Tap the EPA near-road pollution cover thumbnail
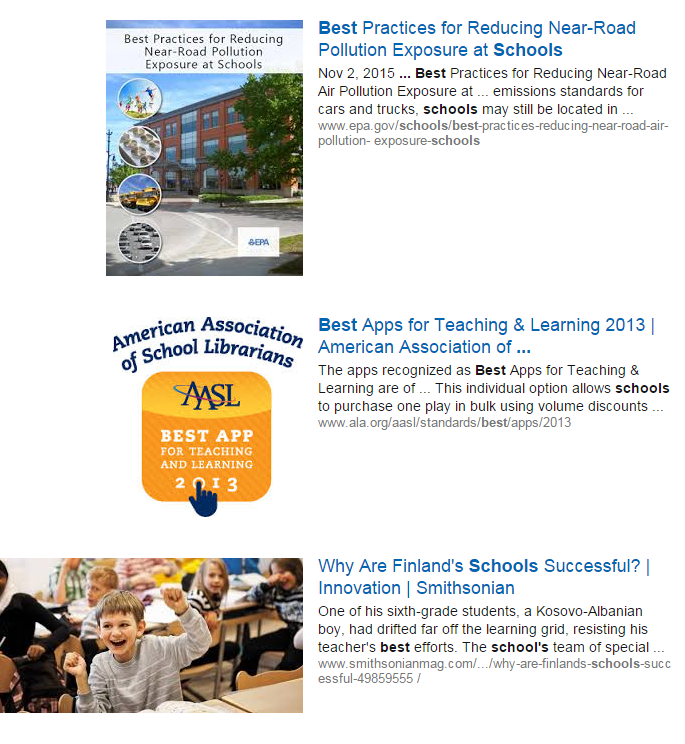The image size is (685, 744). pyautogui.click(x=204, y=148)
